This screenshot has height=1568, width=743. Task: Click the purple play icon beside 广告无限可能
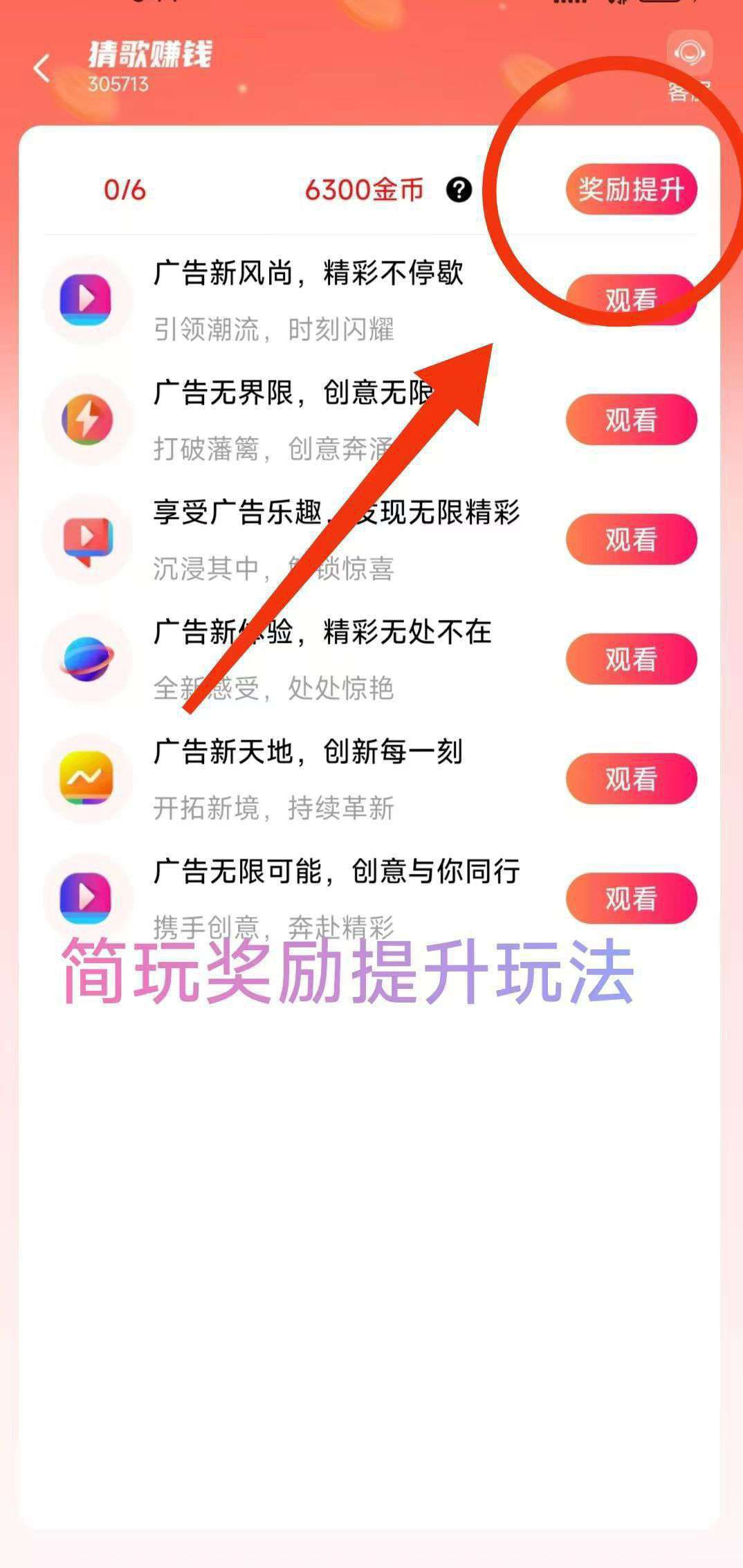[x=87, y=897]
